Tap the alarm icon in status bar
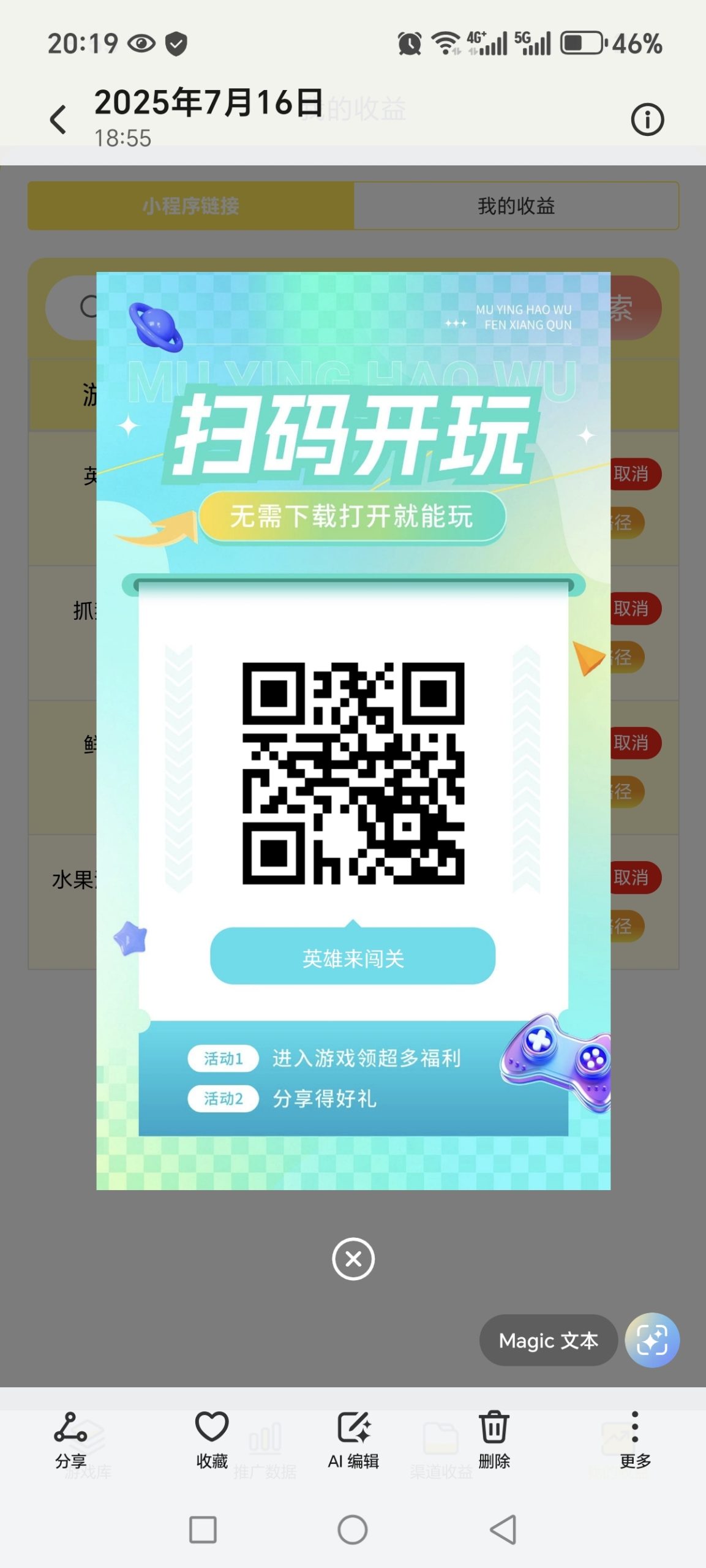The image size is (706, 1568). click(409, 41)
